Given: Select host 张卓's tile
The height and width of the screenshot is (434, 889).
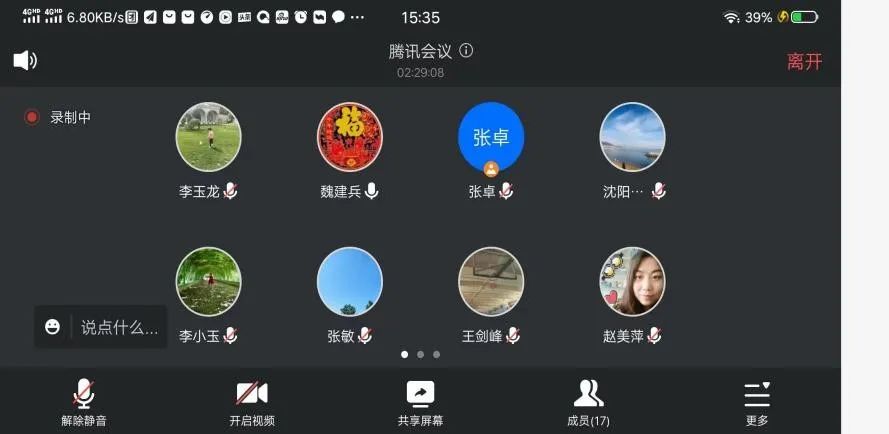Looking at the screenshot, I should [491, 137].
